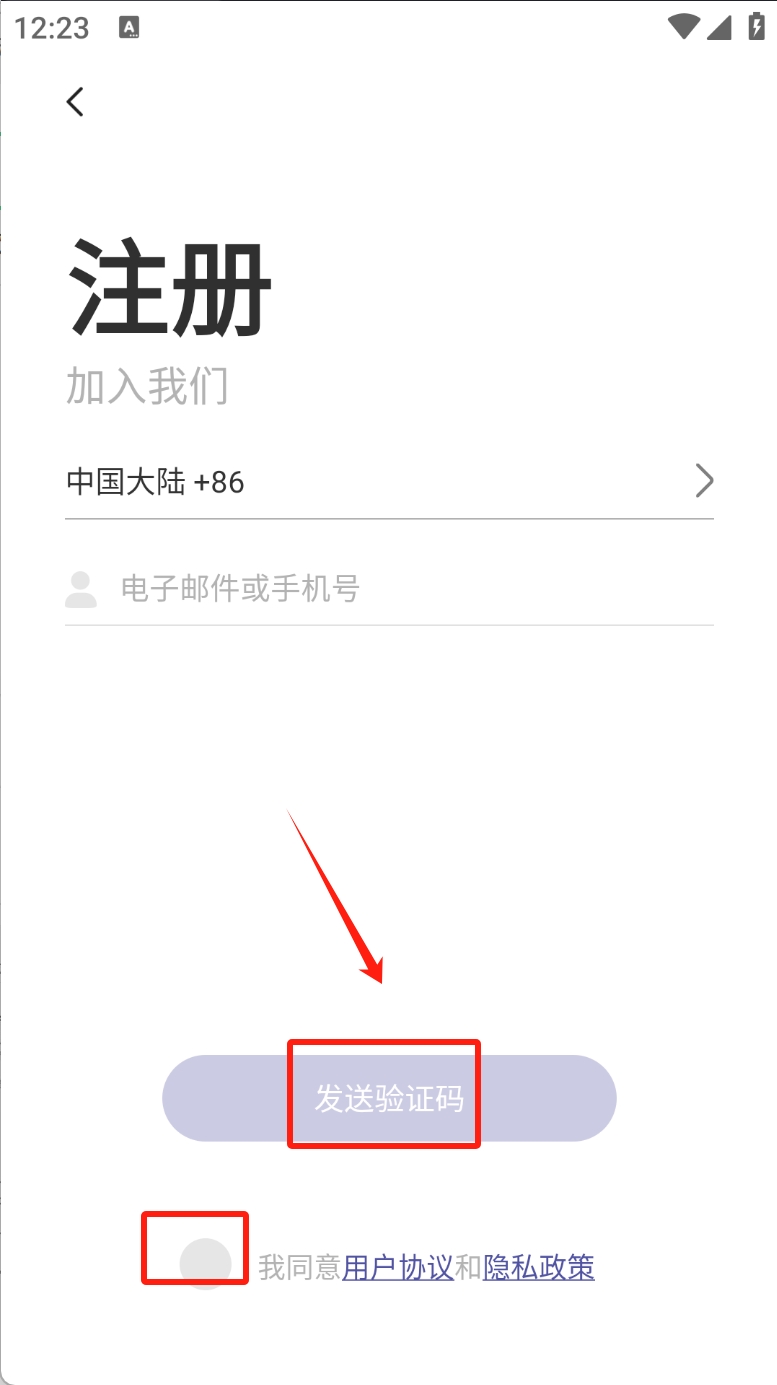Open the 中国大陆 +86 country selector
Viewport: 777px width, 1385px height.
click(388, 482)
